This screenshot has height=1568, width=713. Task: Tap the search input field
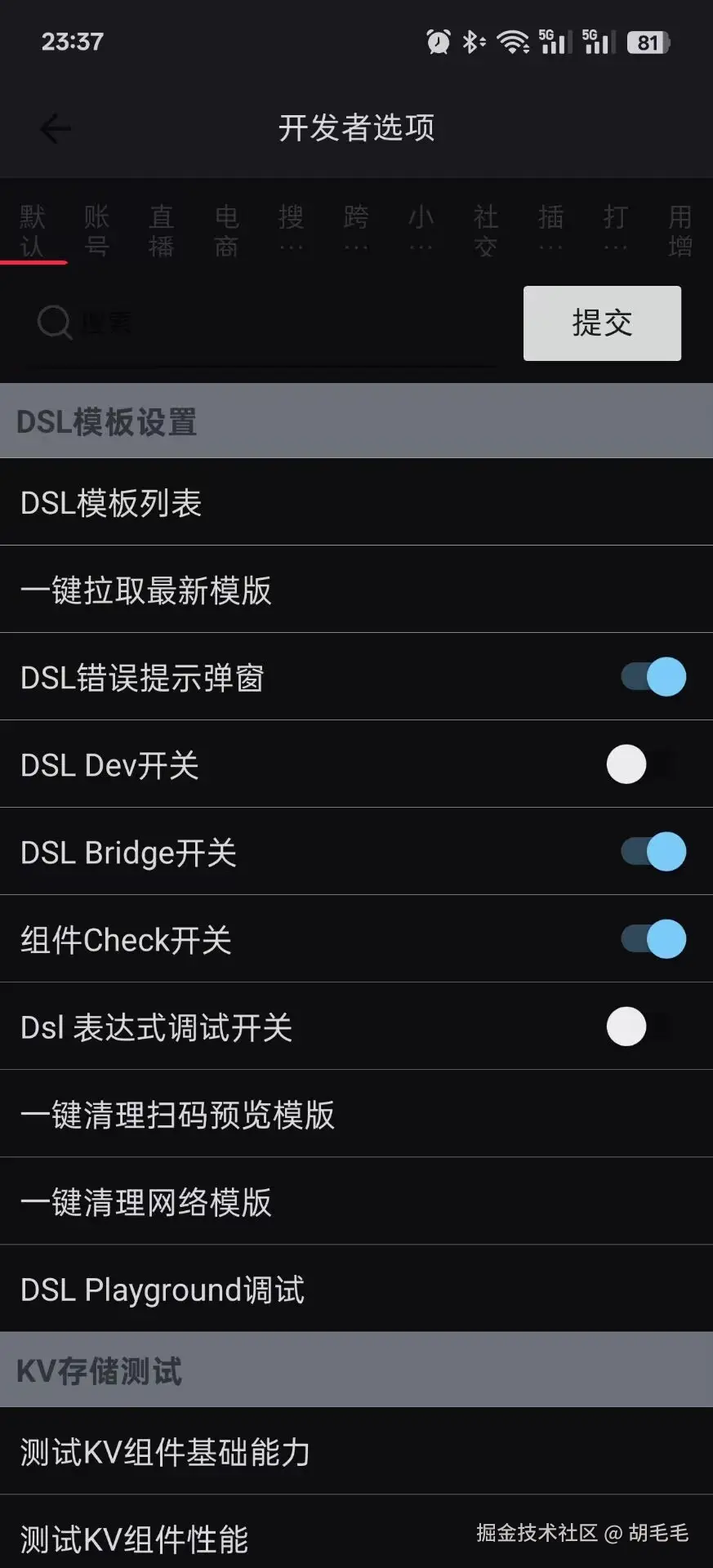pyautogui.click(x=245, y=323)
